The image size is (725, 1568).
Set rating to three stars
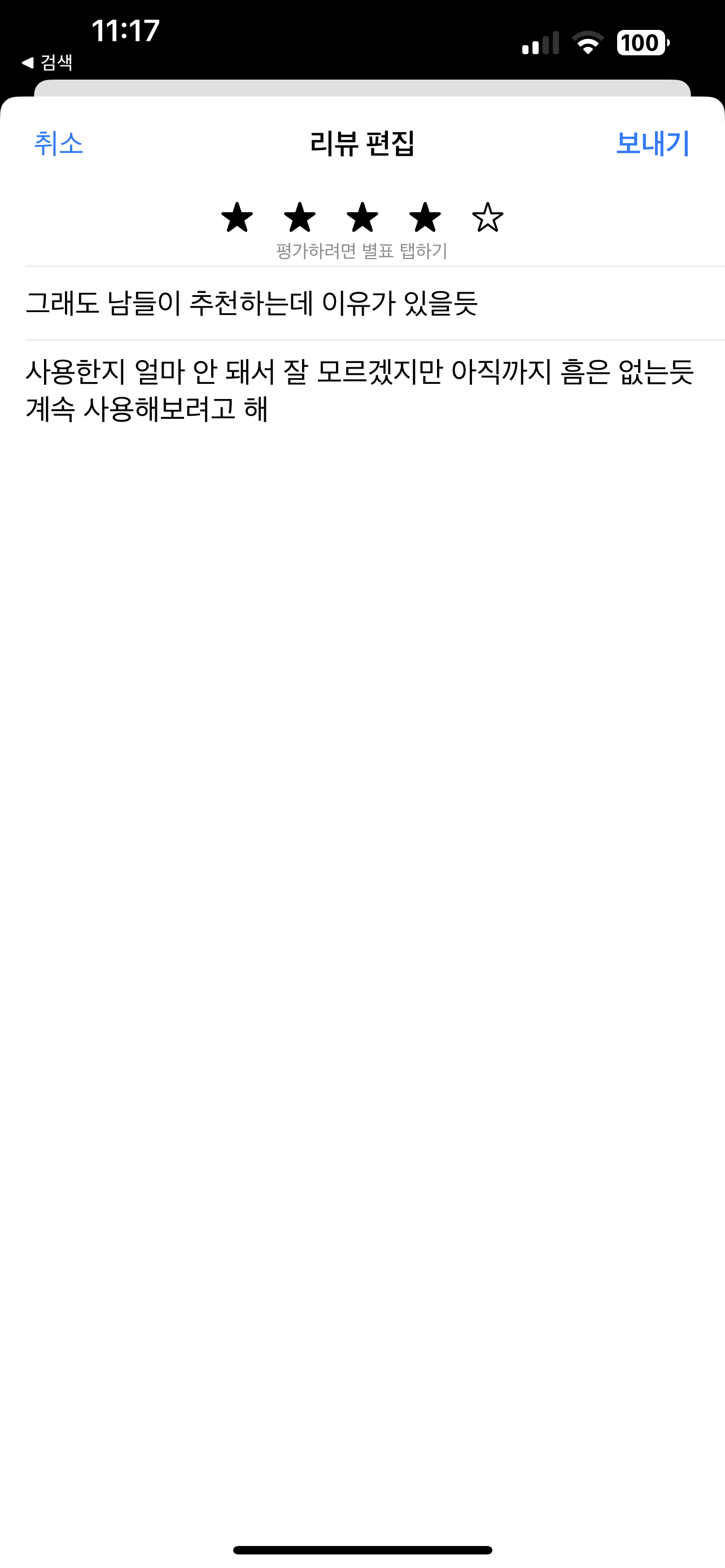coord(362,217)
